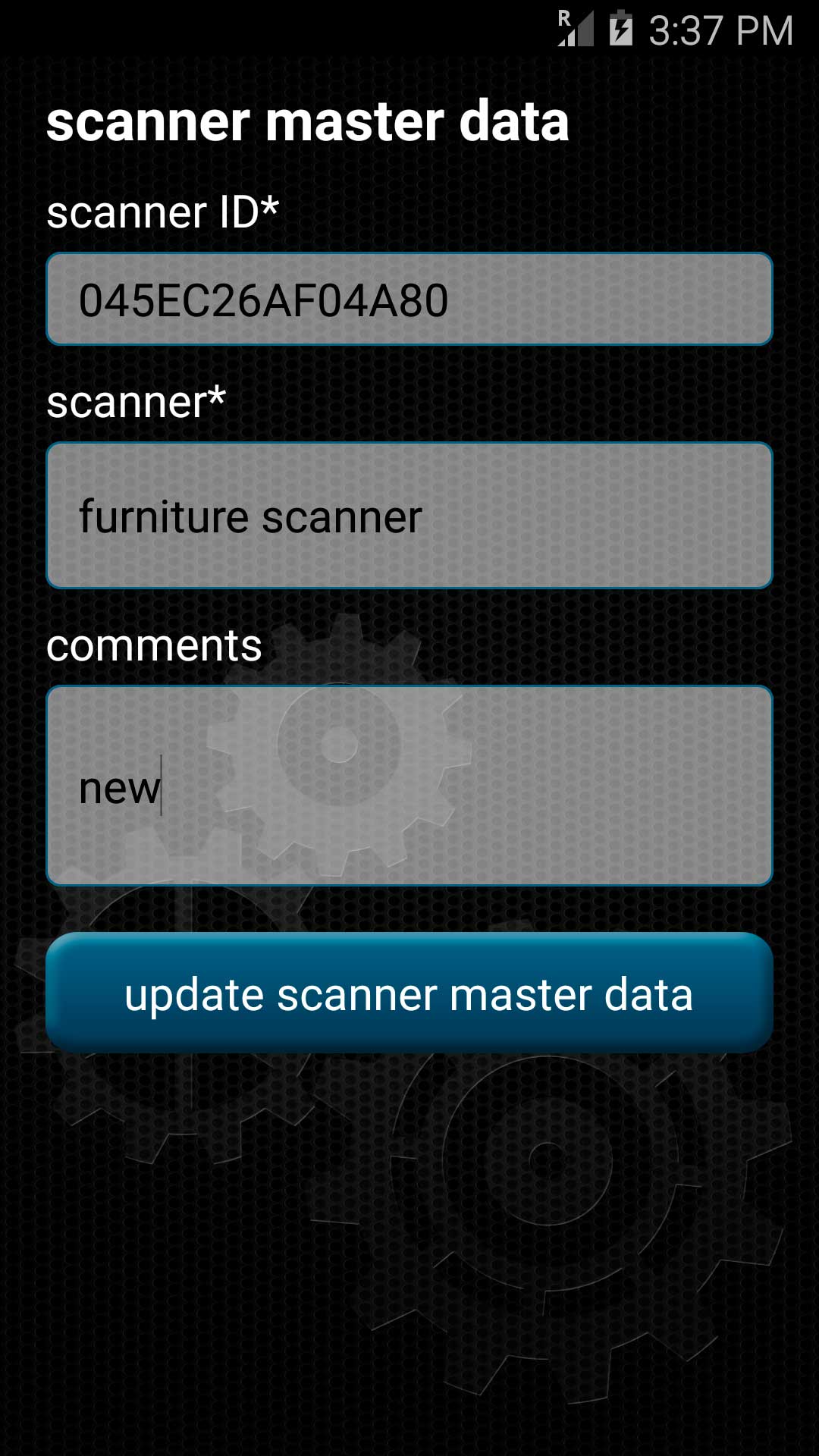Screen dimensions: 819x1456
Task: Tap the scanner ID* field label
Action: (x=163, y=213)
